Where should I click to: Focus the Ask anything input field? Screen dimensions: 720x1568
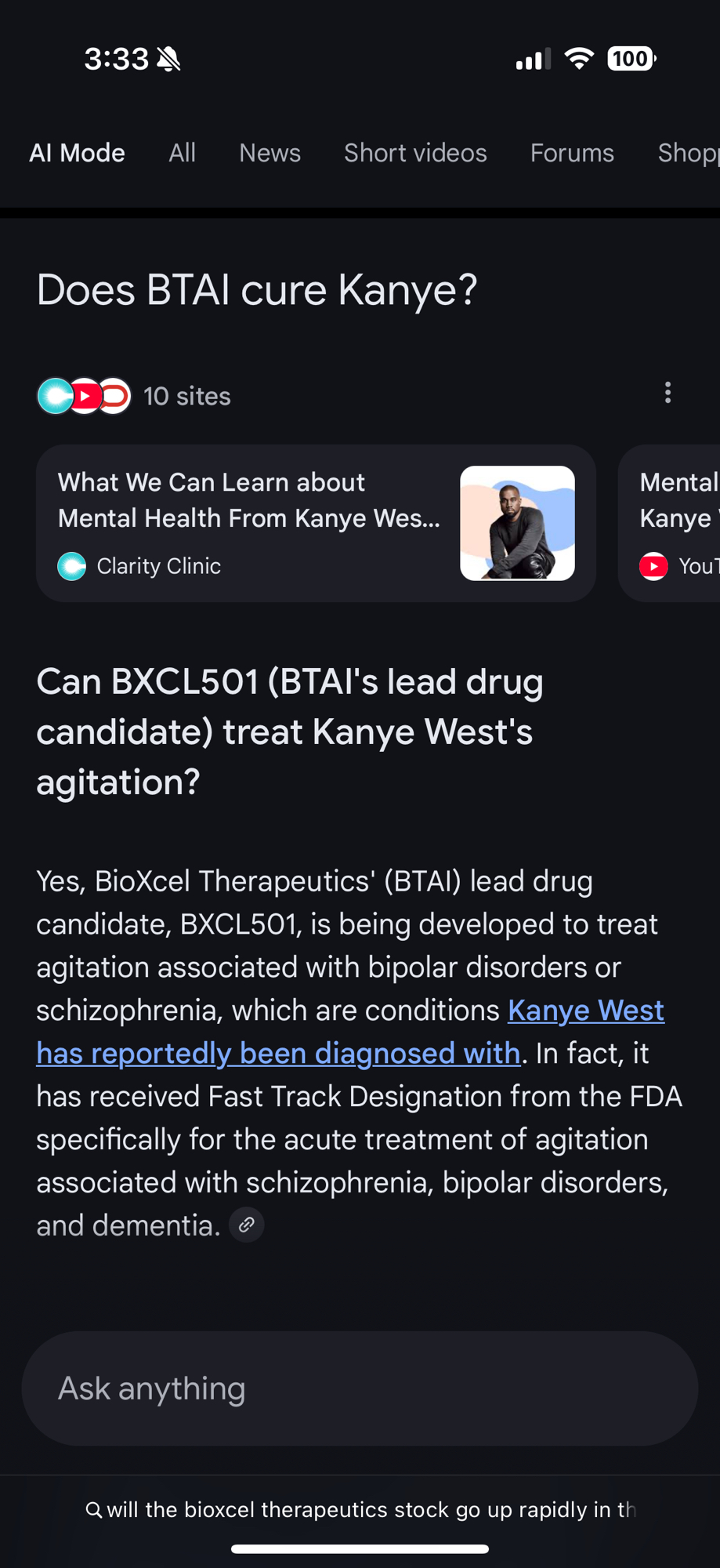pos(360,1388)
